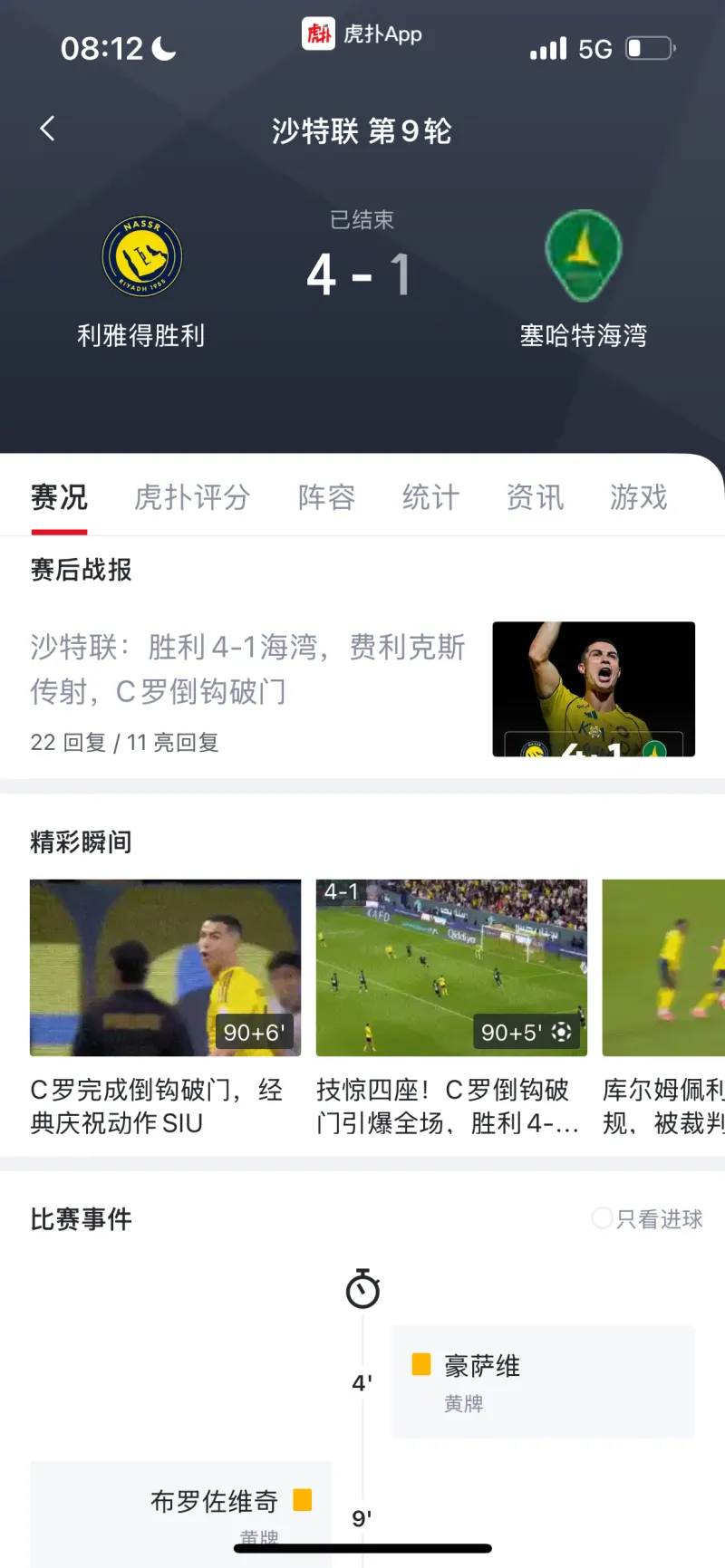Go back using the arrow icon
725x1568 pixels.
48,130
